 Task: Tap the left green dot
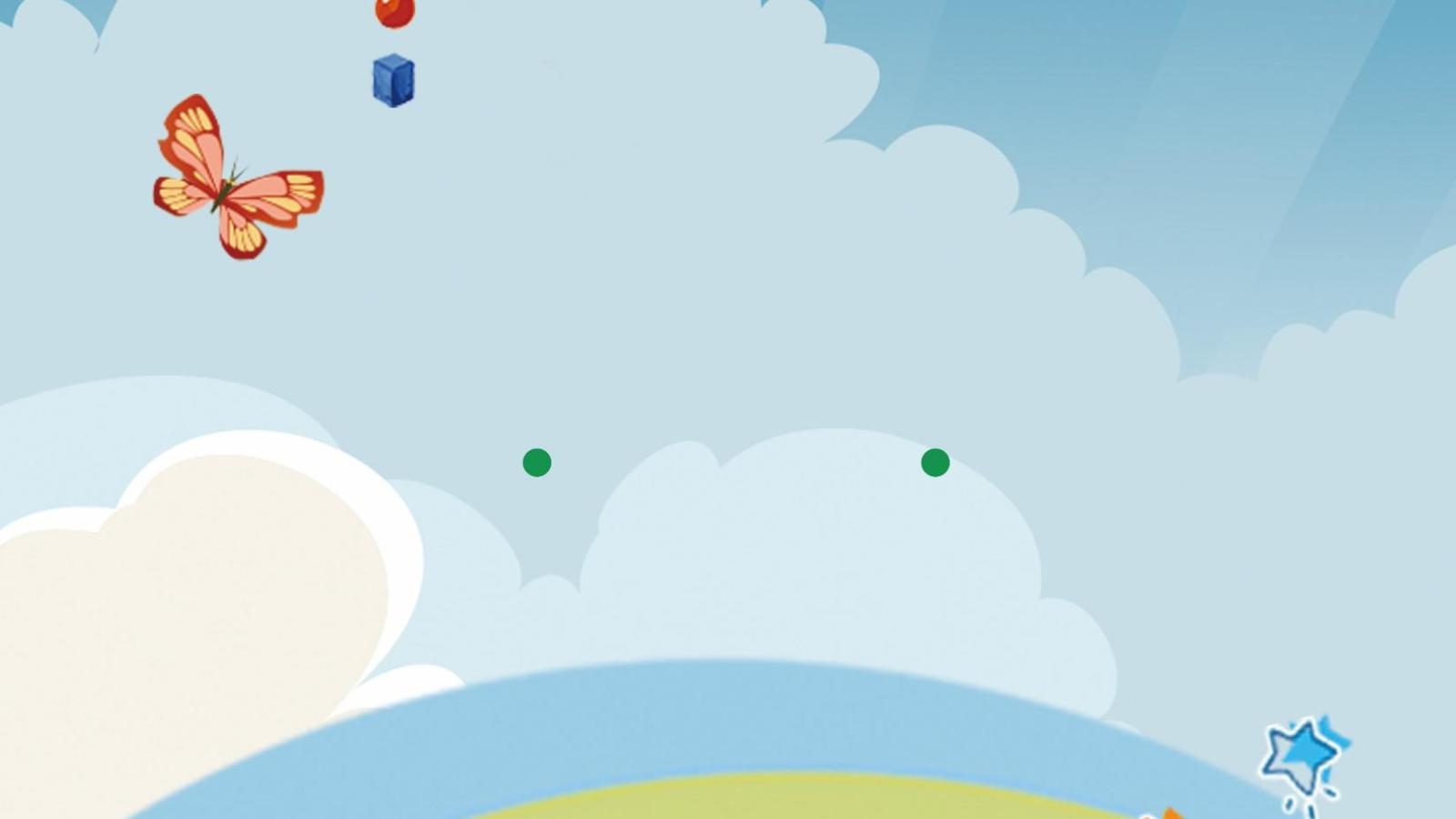[x=537, y=462]
